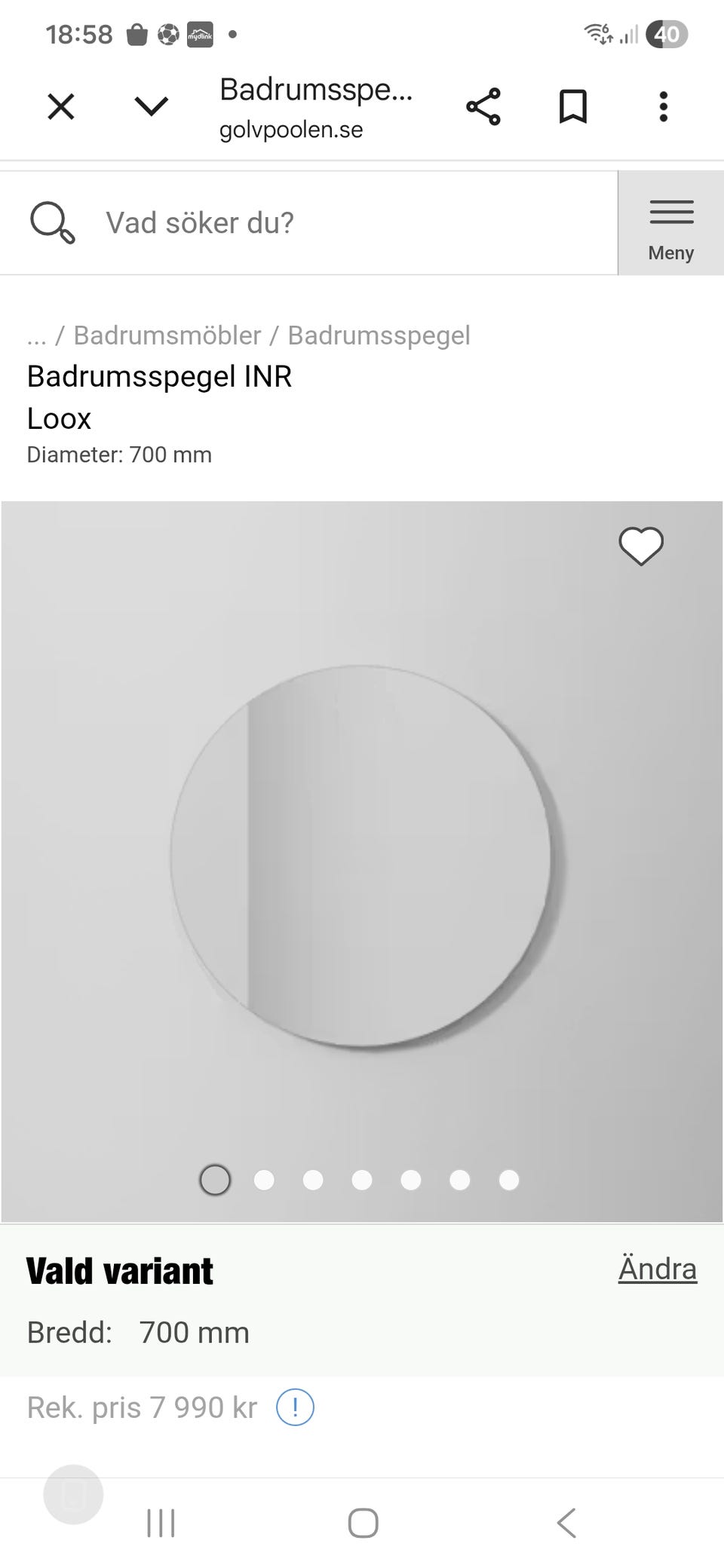Open the browser overflow menu
Screen dimensions: 724x1568
[663, 106]
